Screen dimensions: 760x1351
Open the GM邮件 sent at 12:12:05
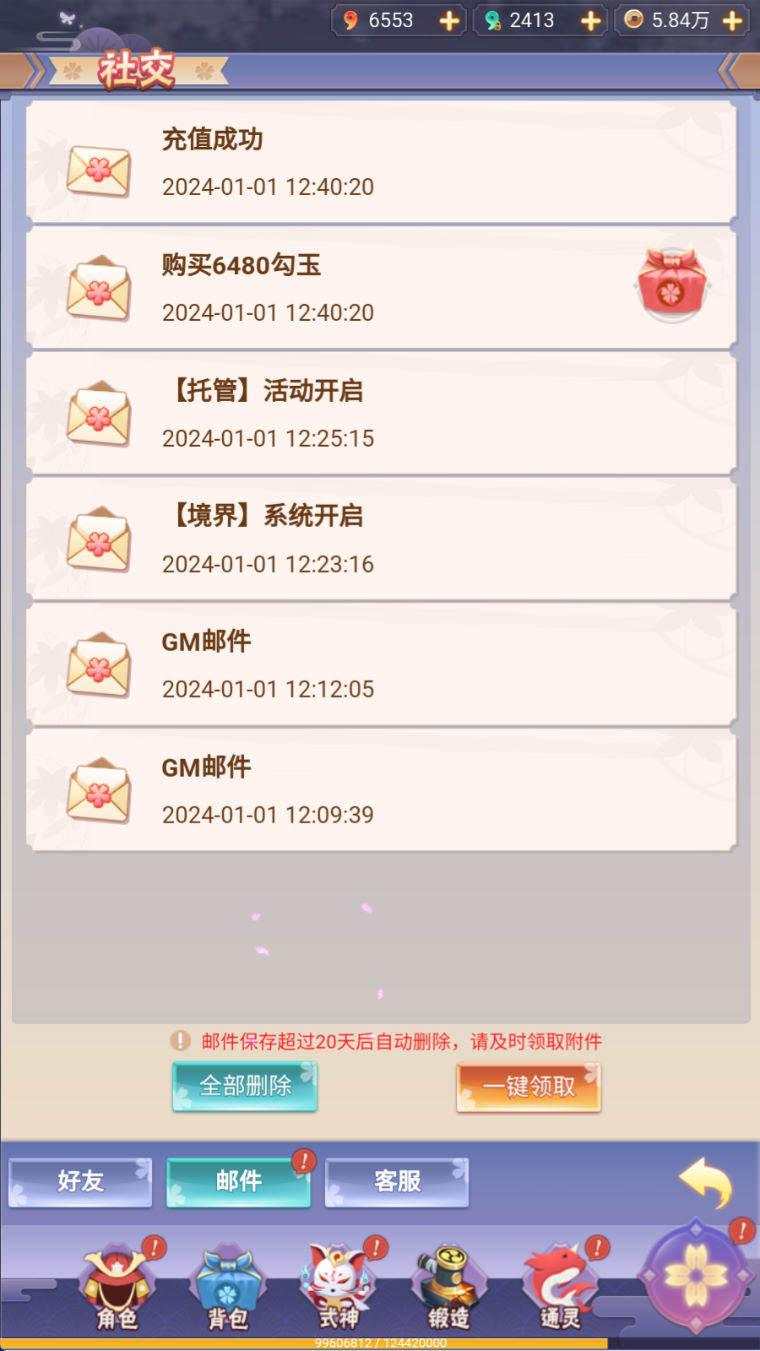381,665
